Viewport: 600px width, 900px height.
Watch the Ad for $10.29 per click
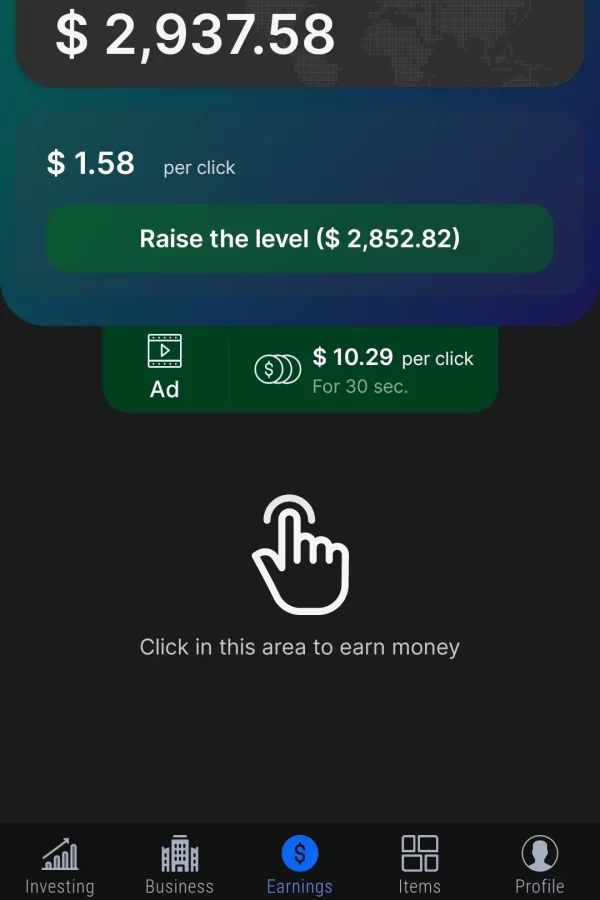[x=300, y=370]
